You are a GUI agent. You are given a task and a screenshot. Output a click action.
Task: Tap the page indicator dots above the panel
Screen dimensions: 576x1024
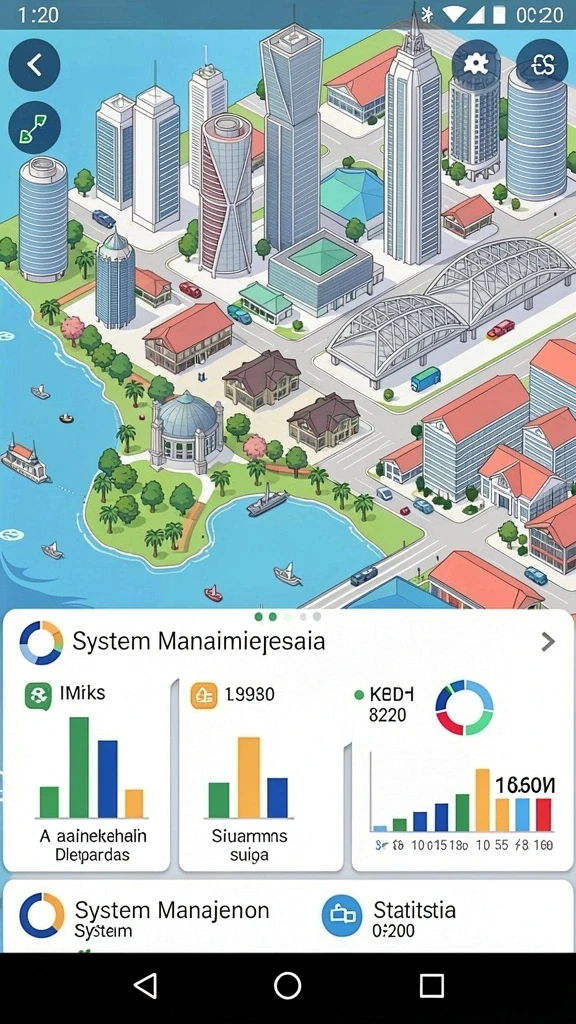(x=287, y=616)
